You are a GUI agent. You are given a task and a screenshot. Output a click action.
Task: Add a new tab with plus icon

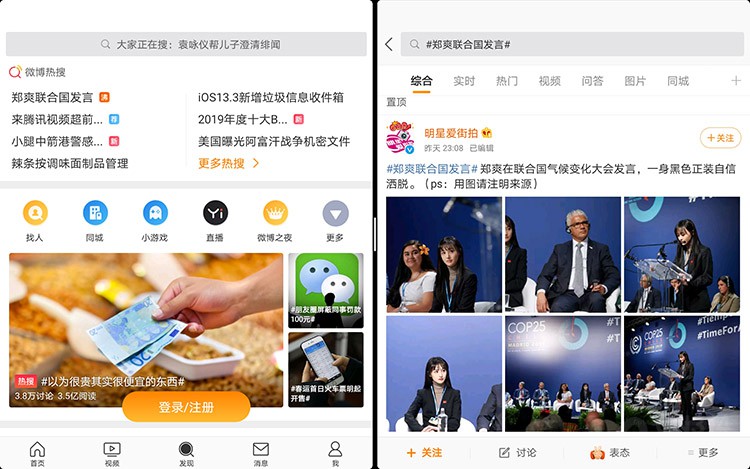tap(735, 81)
